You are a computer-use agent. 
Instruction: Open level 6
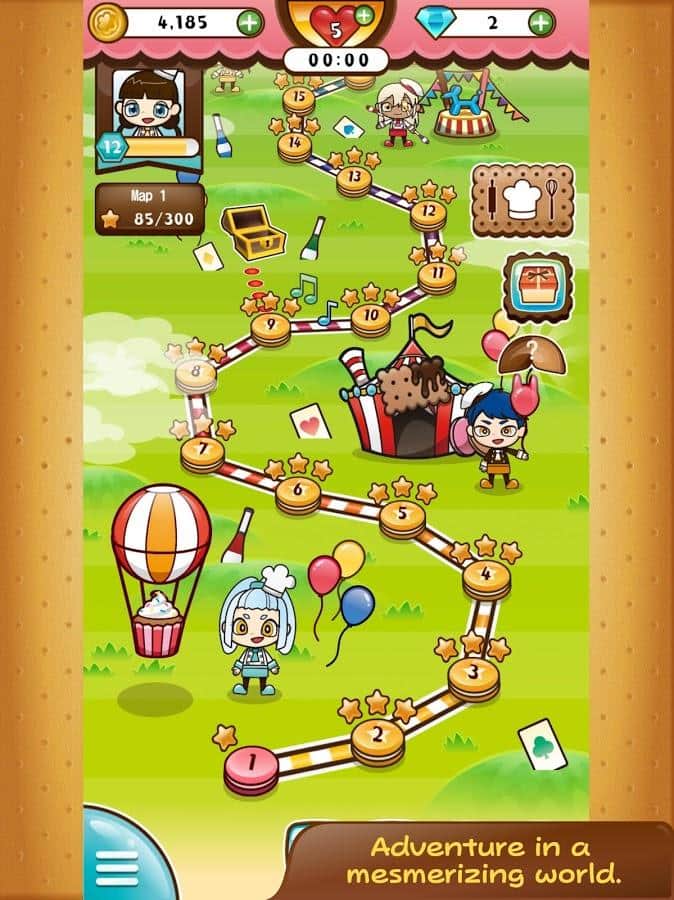(298, 492)
